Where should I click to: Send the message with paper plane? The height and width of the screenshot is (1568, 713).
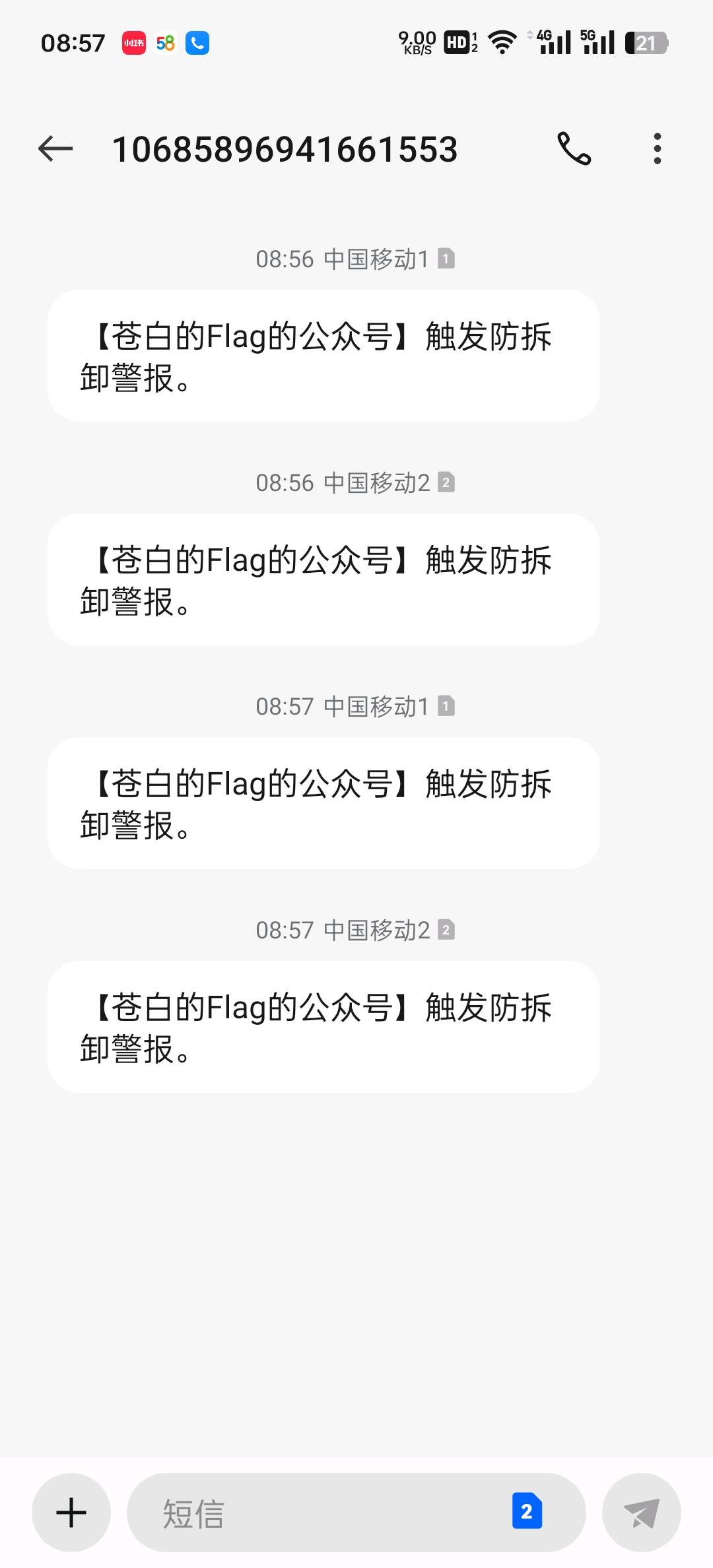[641, 1512]
